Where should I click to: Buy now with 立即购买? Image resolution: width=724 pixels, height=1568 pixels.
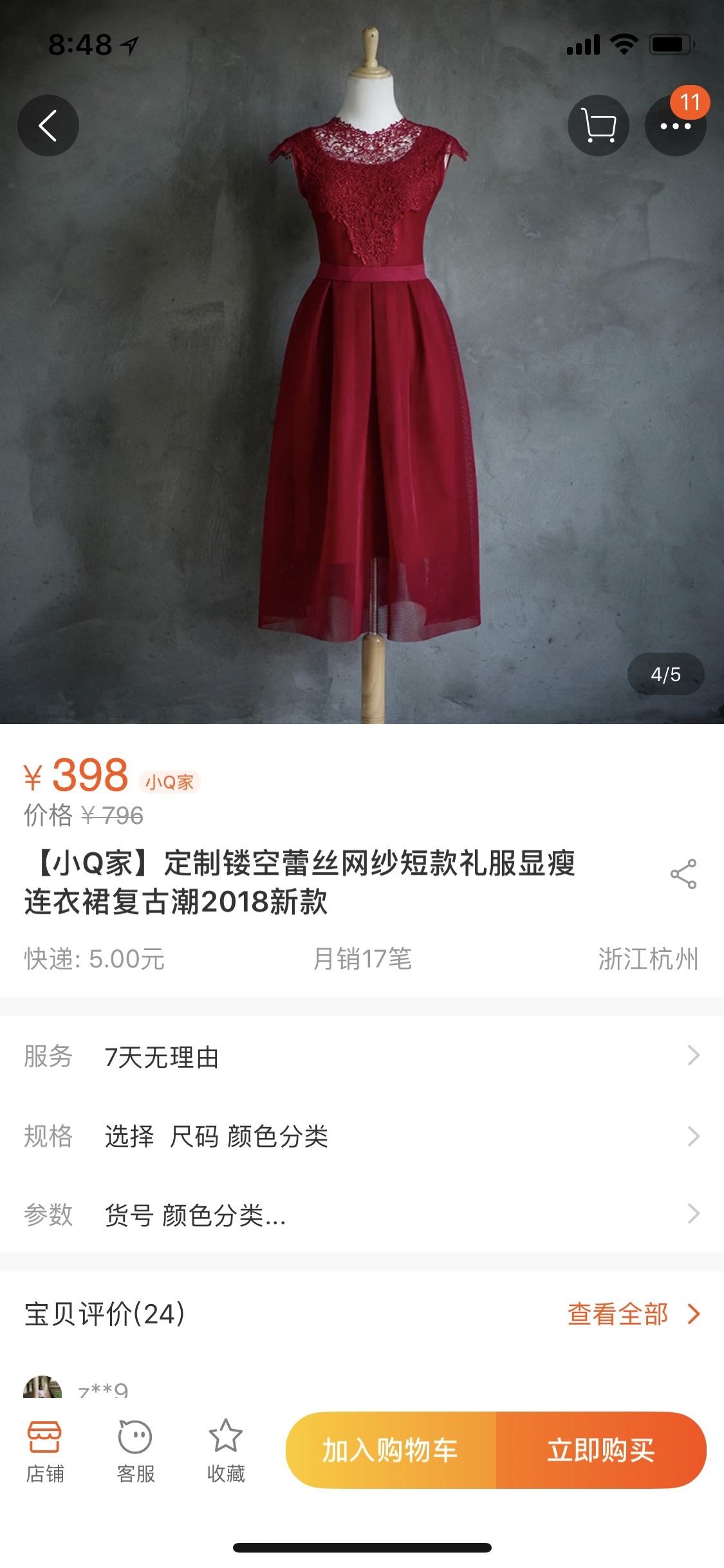pos(601,1450)
